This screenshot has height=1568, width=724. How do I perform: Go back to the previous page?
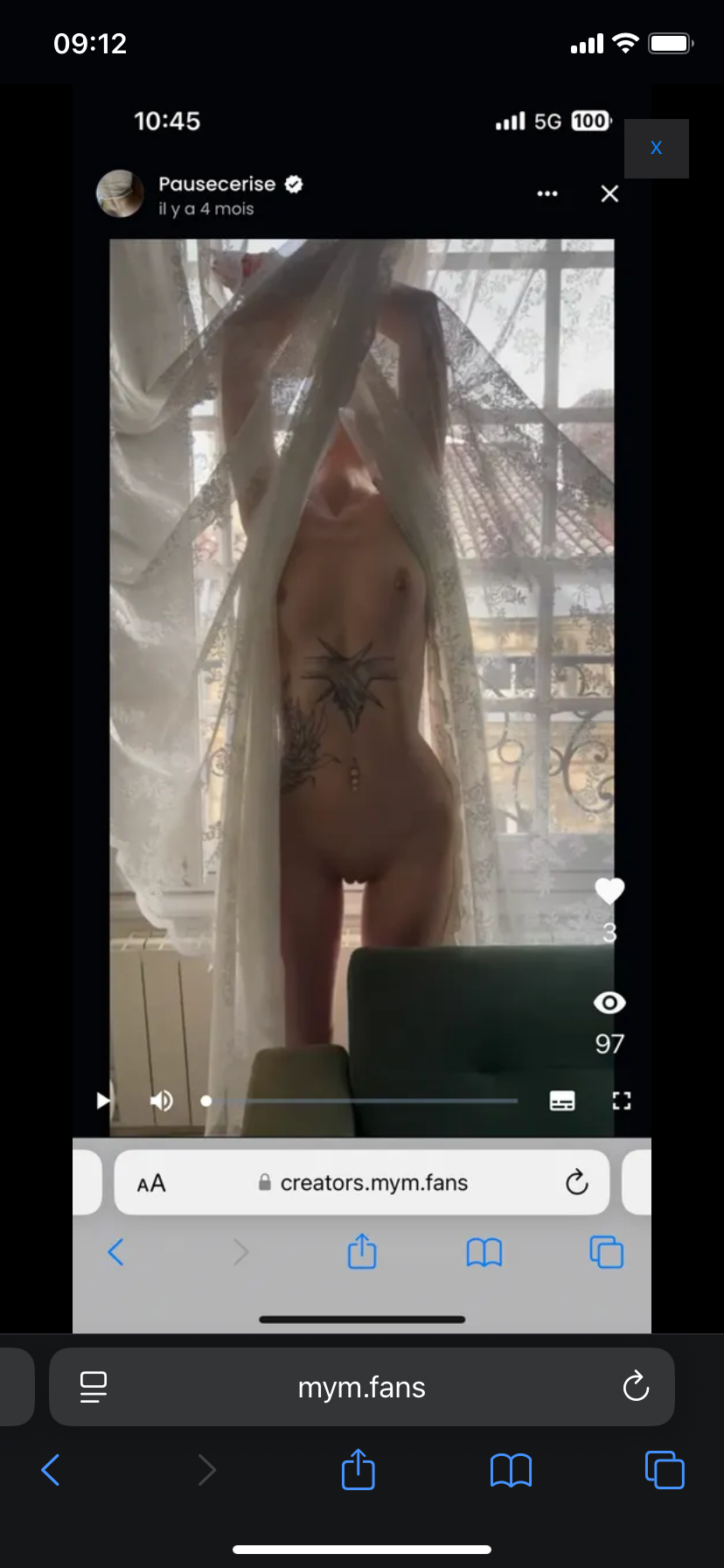click(51, 1470)
